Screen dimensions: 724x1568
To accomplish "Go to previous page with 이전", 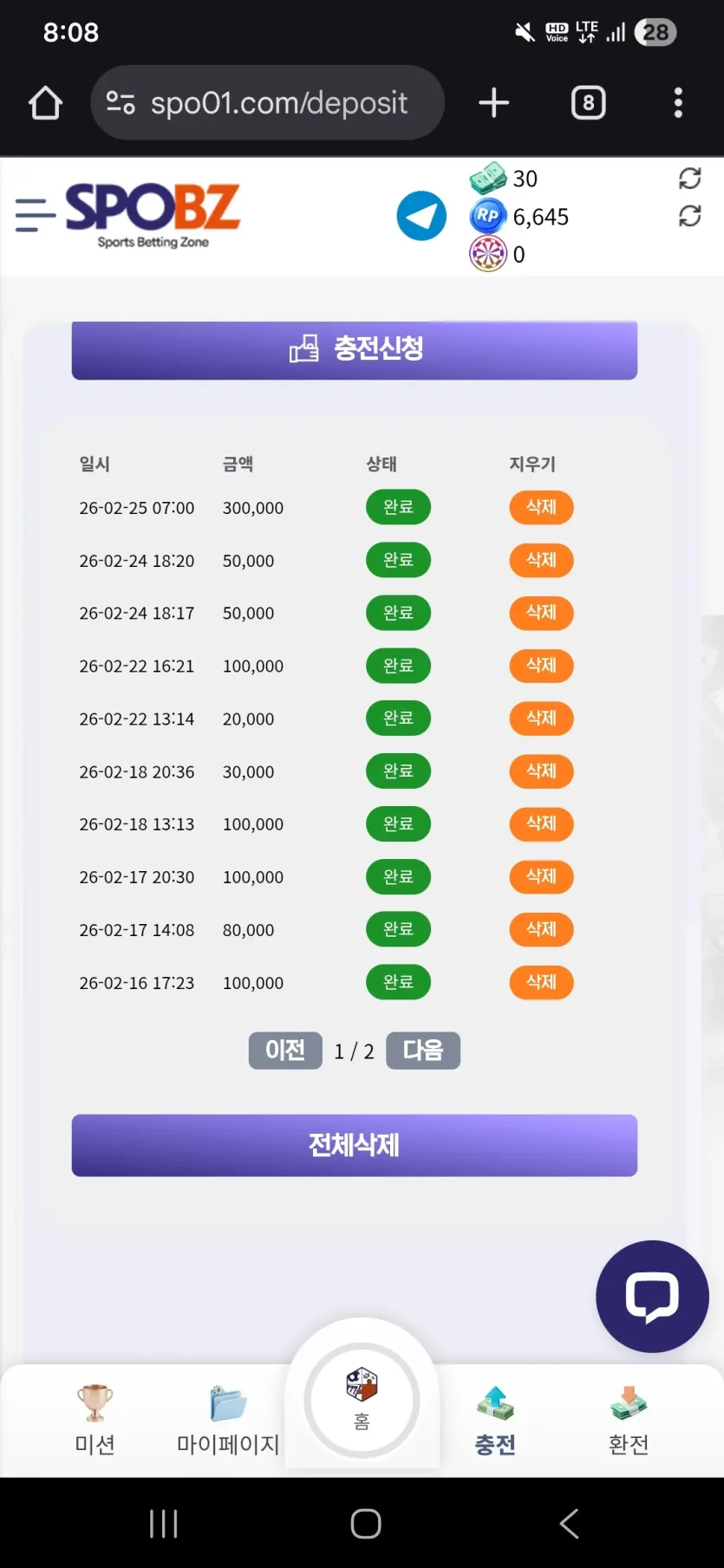I will tap(285, 1051).
